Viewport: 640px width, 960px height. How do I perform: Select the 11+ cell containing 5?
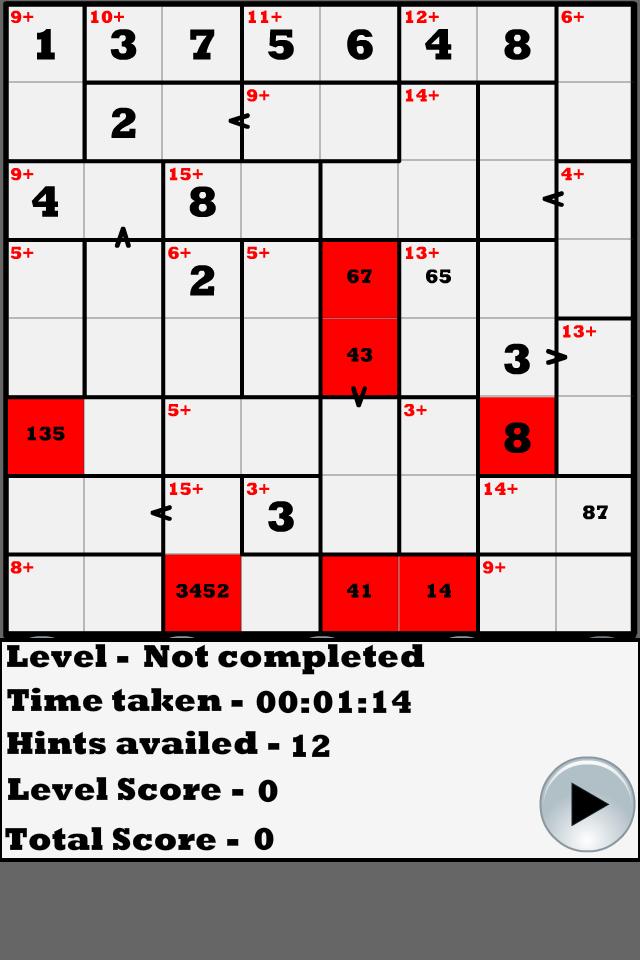click(x=281, y=45)
